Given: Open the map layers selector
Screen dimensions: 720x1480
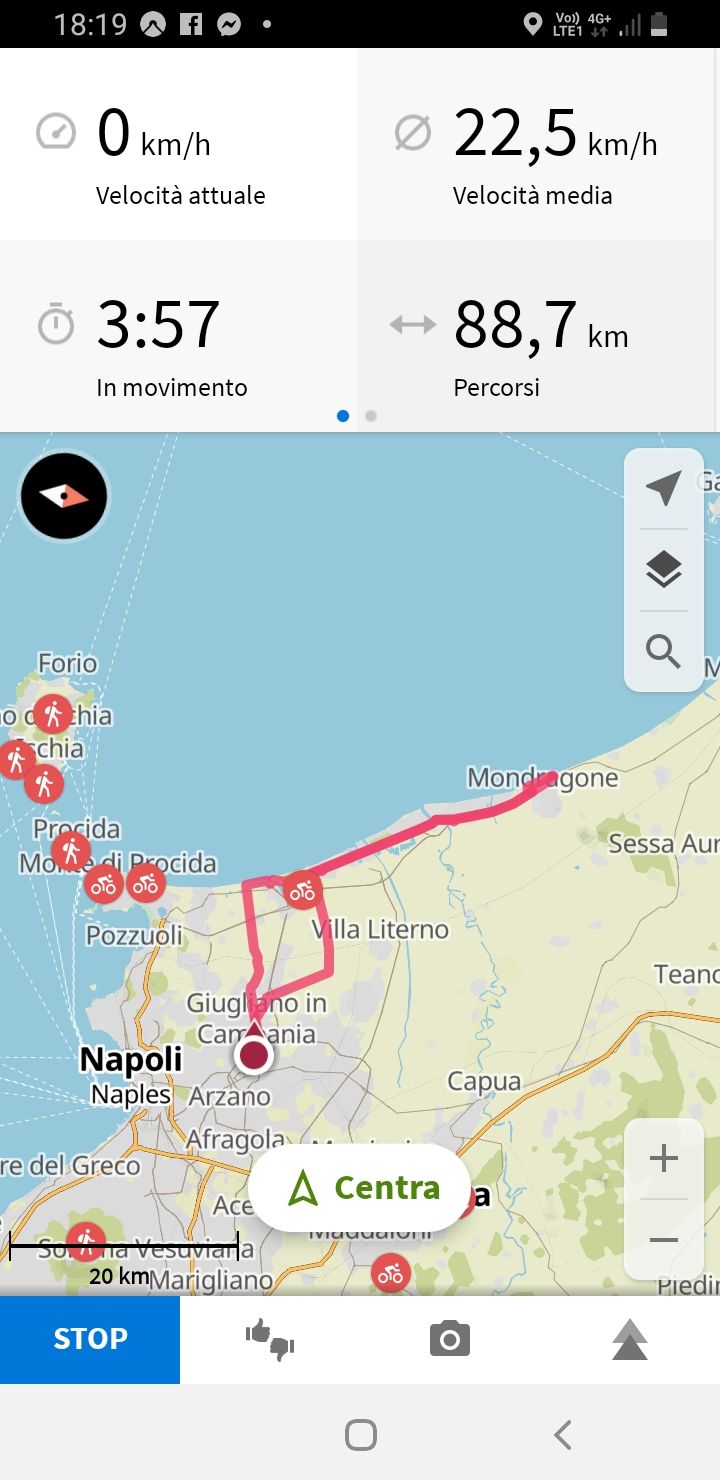Looking at the screenshot, I should 663,570.
